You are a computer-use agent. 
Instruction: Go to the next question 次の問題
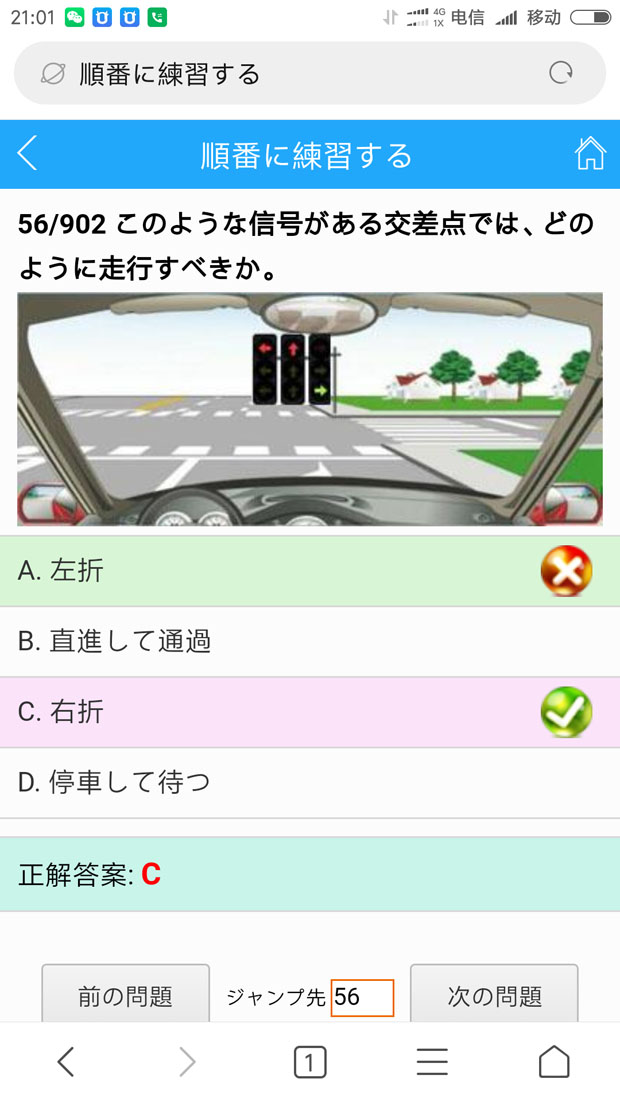click(494, 994)
